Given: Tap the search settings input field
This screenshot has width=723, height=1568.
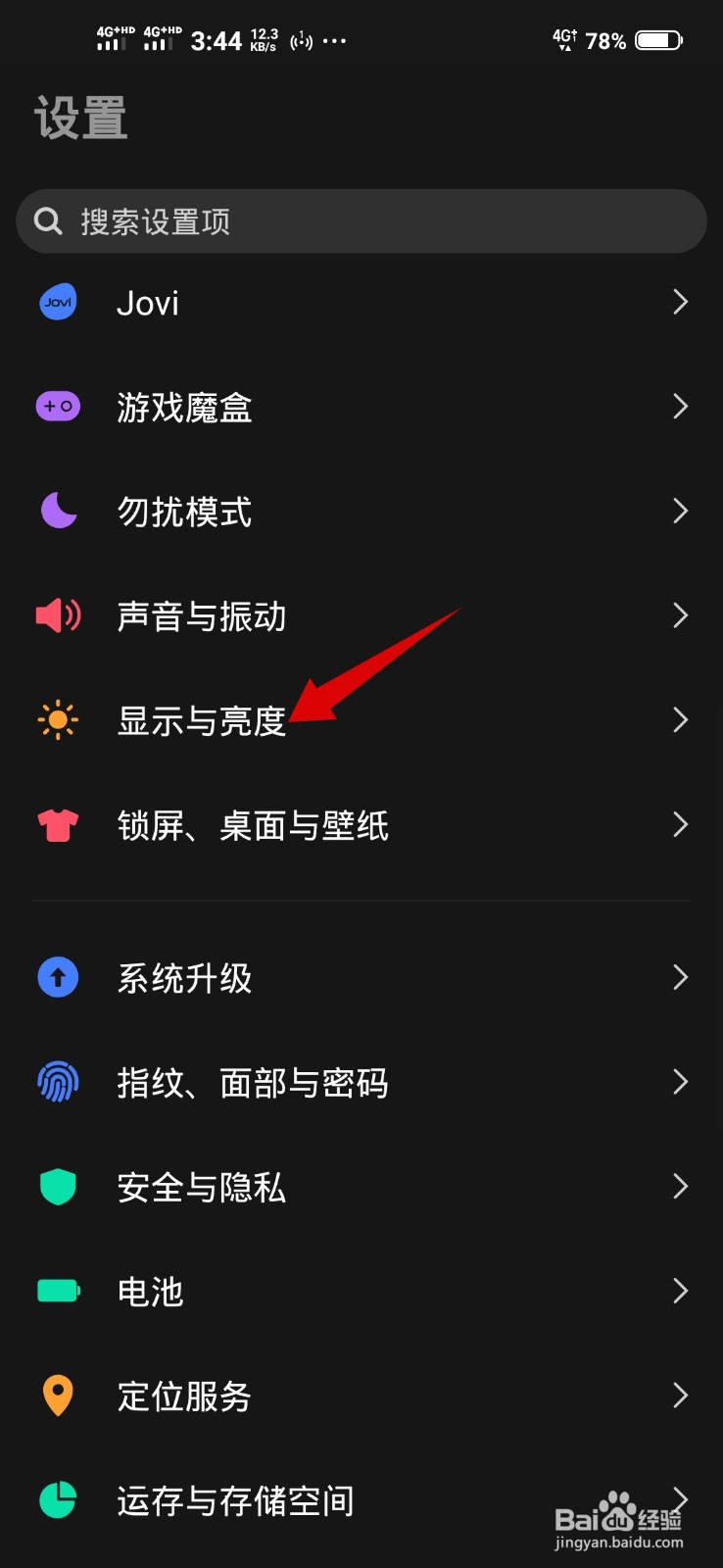Looking at the screenshot, I should (361, 221).
